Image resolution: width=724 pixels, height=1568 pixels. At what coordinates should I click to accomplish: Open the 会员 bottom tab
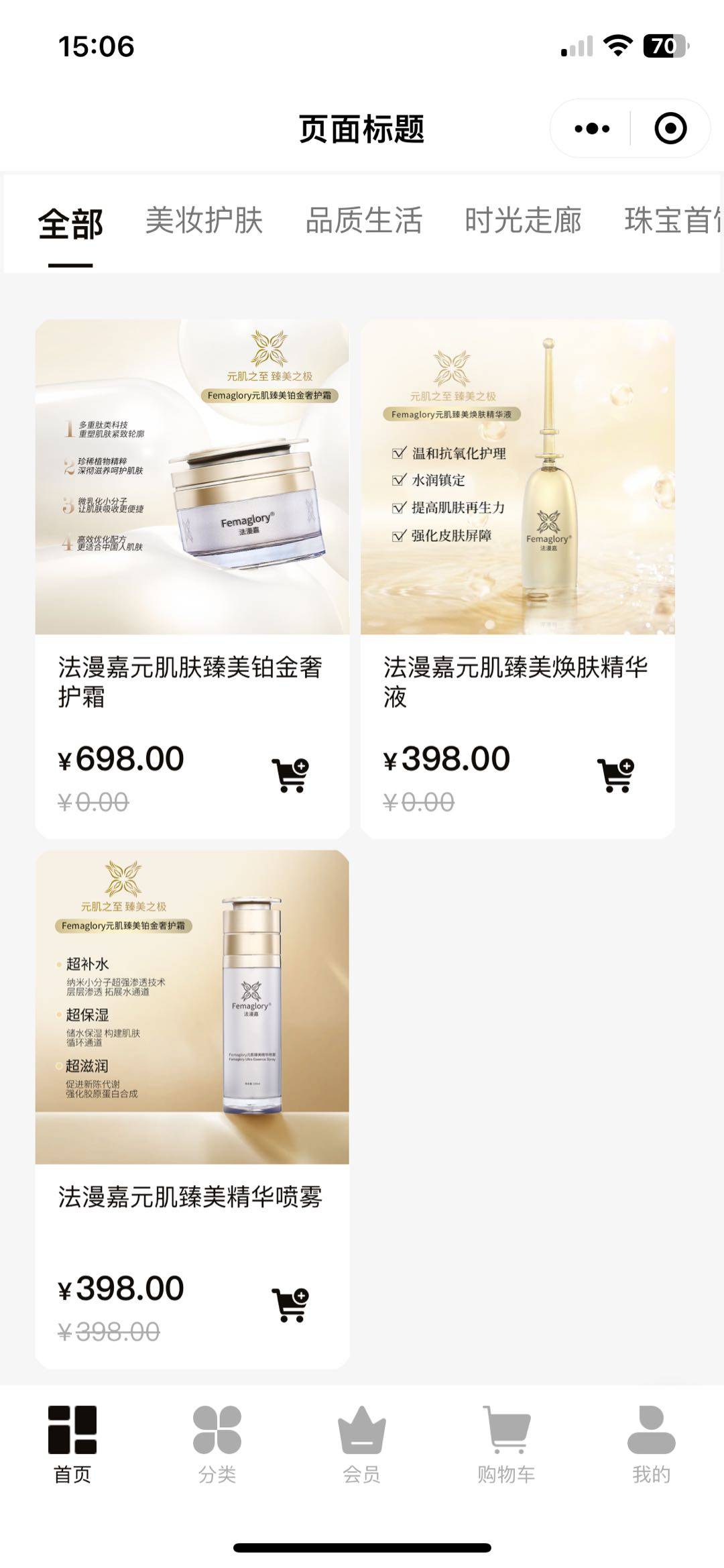[x=362, y=1444]
